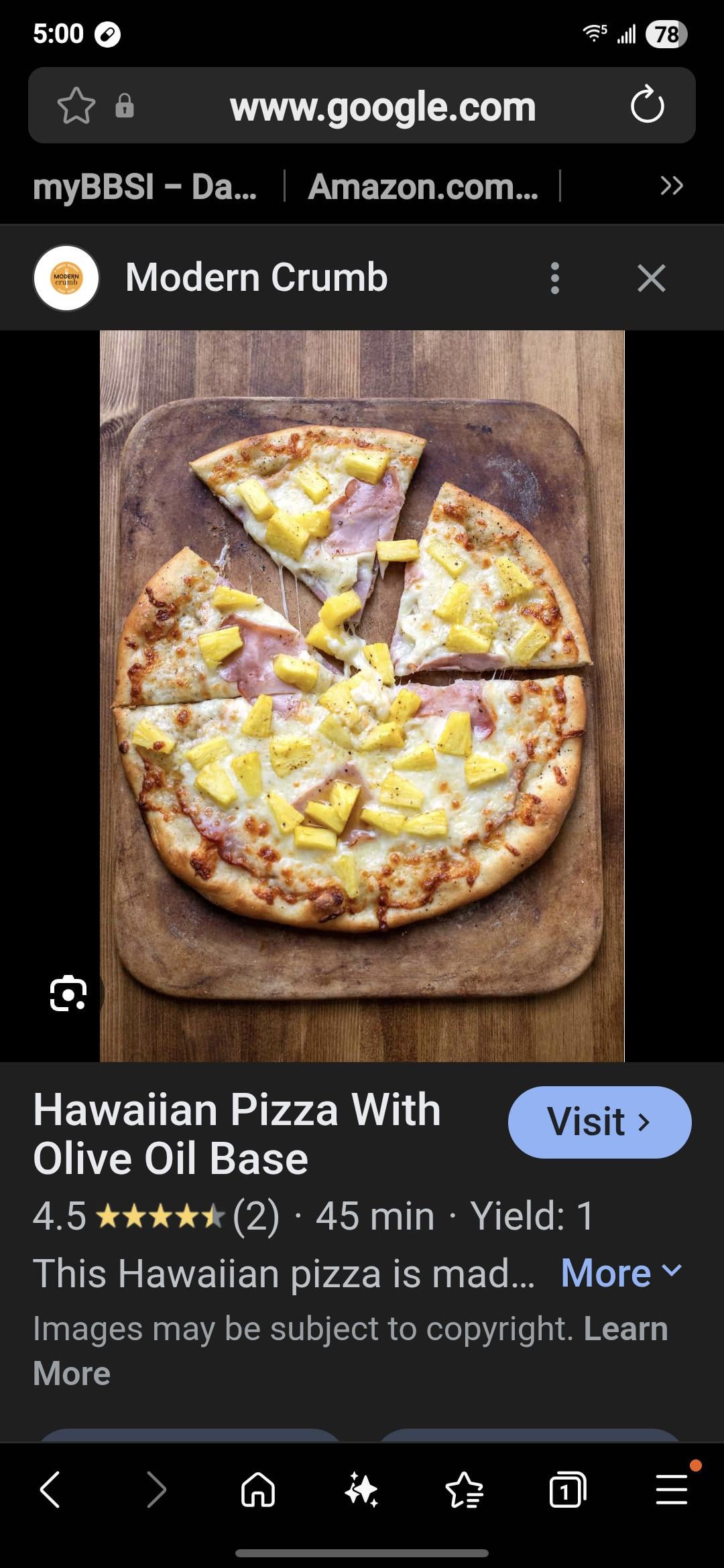724x1568 pixels.
Task: Tap the www.google.com address bar
Action: point(382,107)
